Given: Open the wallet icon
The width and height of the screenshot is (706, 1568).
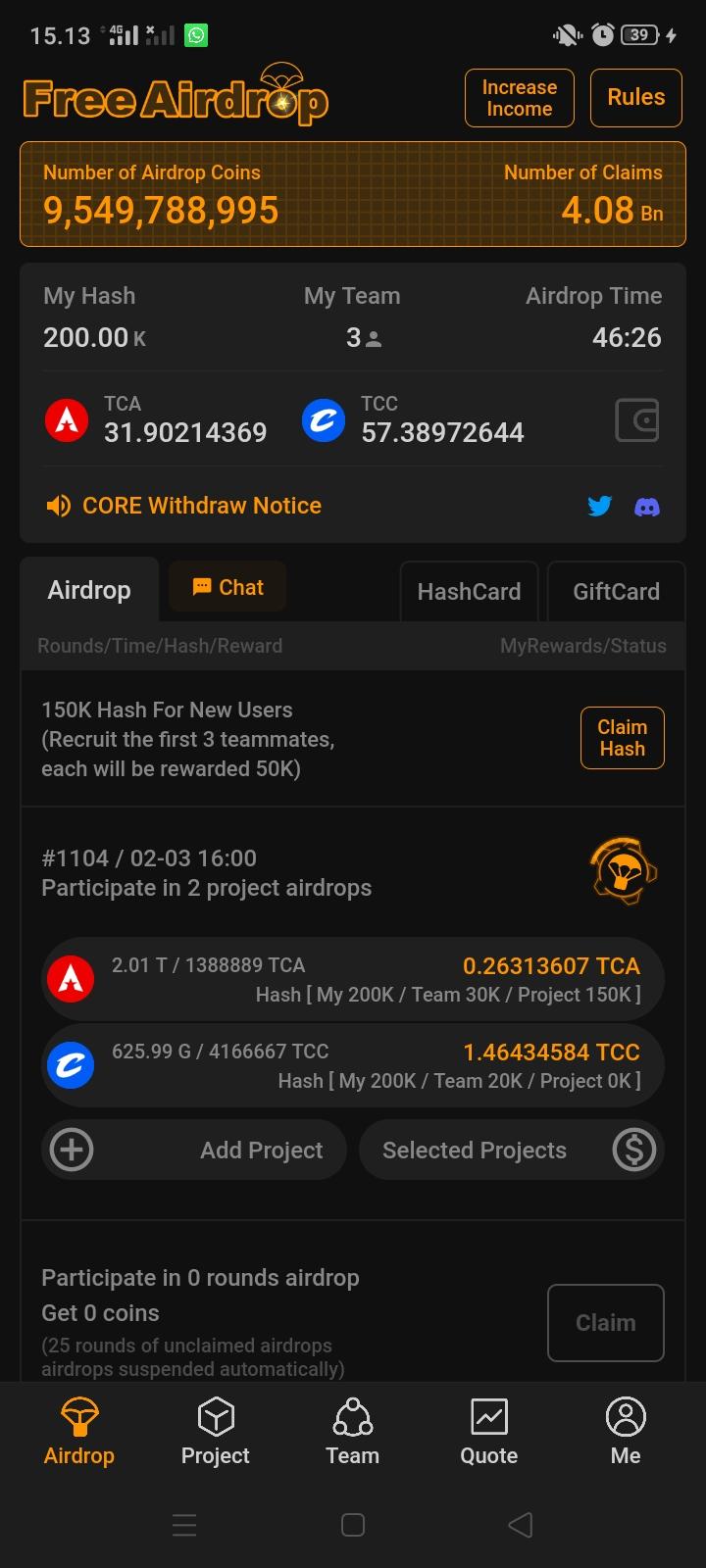Looking at the screenshot, I should coord(636,420).
